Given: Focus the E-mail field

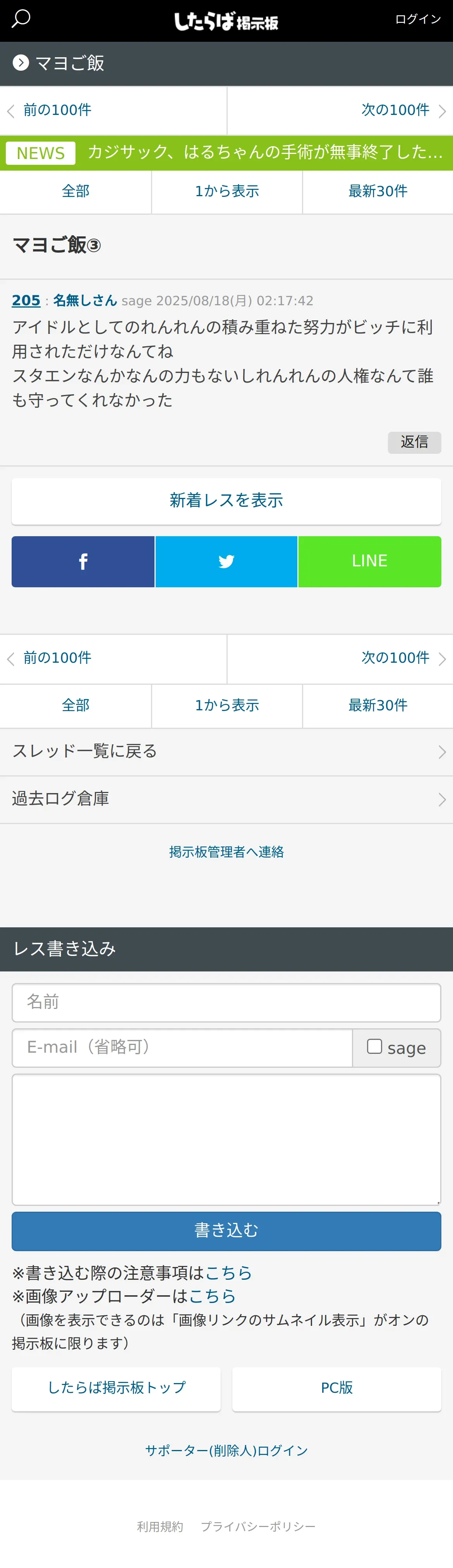Looking at the screenshot, I should (x=182, y=1047).
